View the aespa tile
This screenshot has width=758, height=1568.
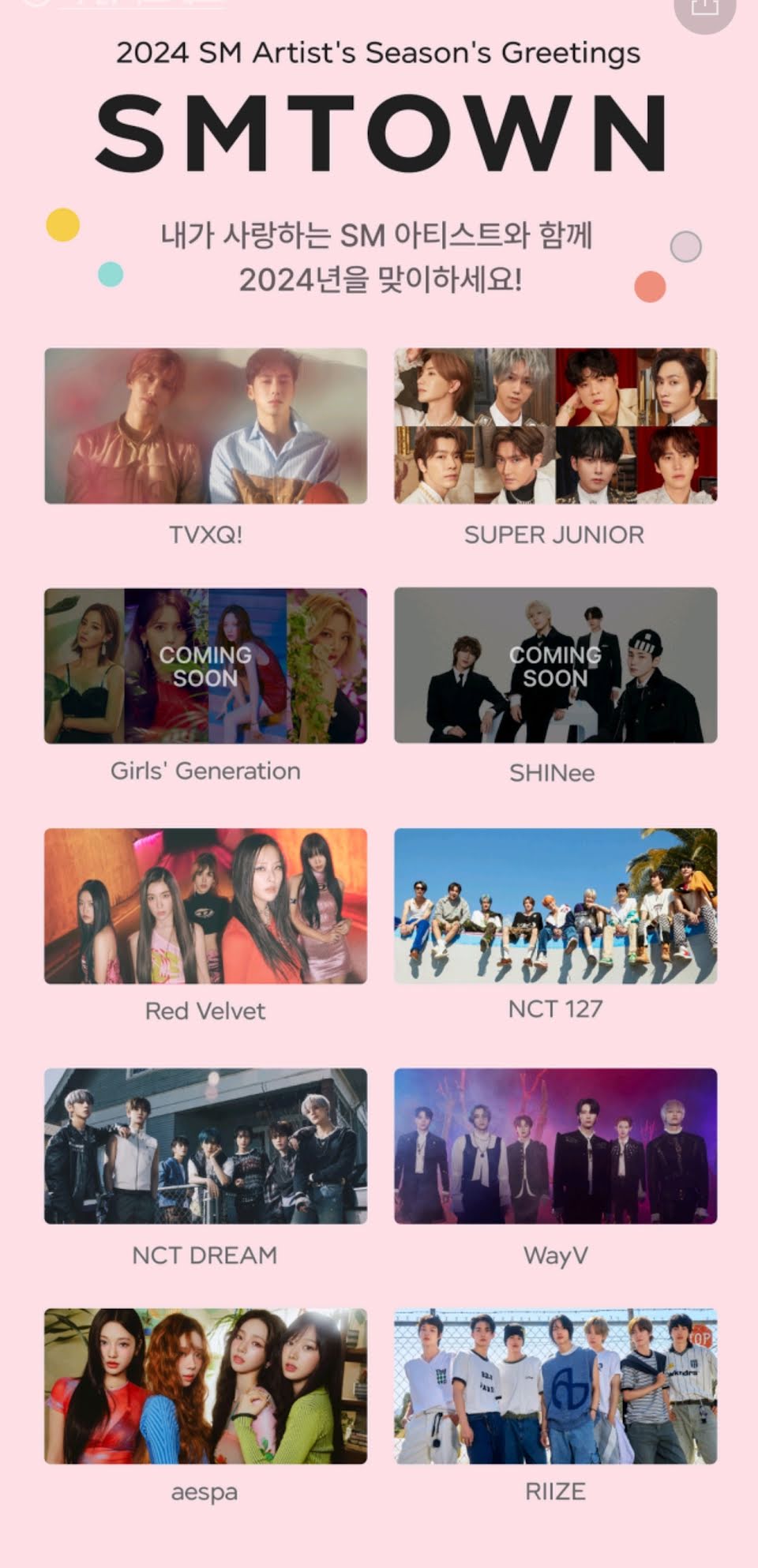pyautogui.click(x=205, y=1386)
